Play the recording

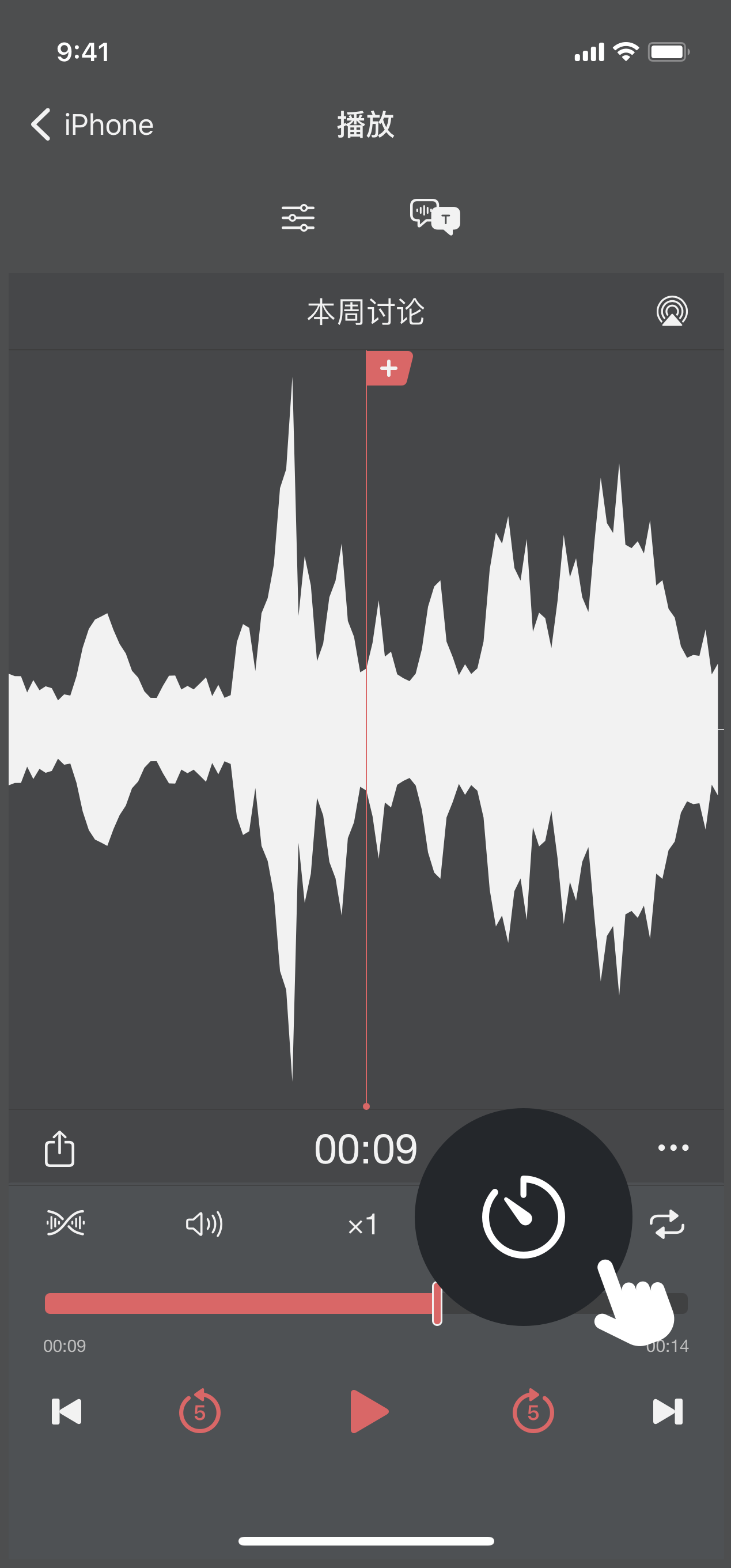tap(368, 1412)
